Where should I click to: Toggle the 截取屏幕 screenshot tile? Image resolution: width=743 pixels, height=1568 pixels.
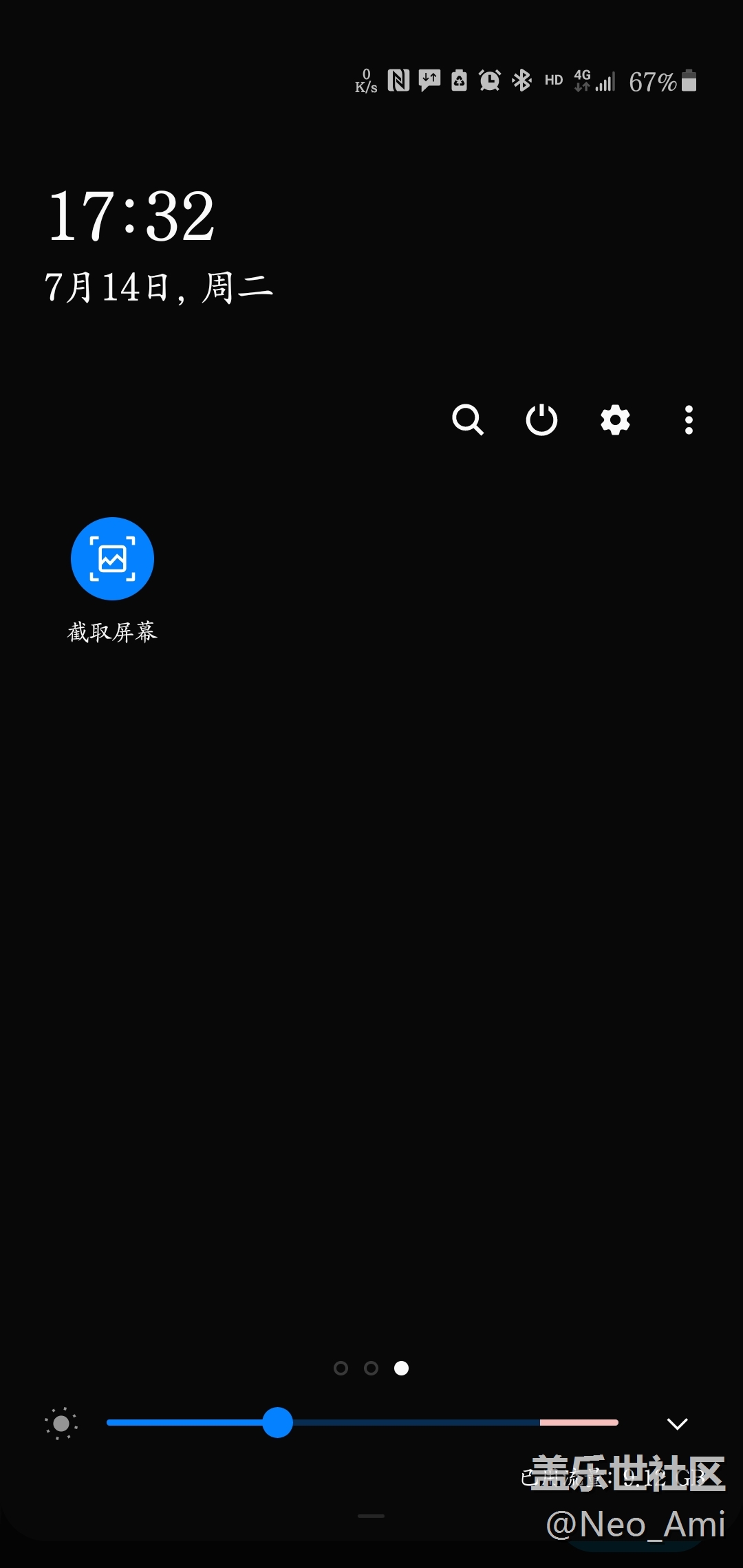tap(112, 558)
